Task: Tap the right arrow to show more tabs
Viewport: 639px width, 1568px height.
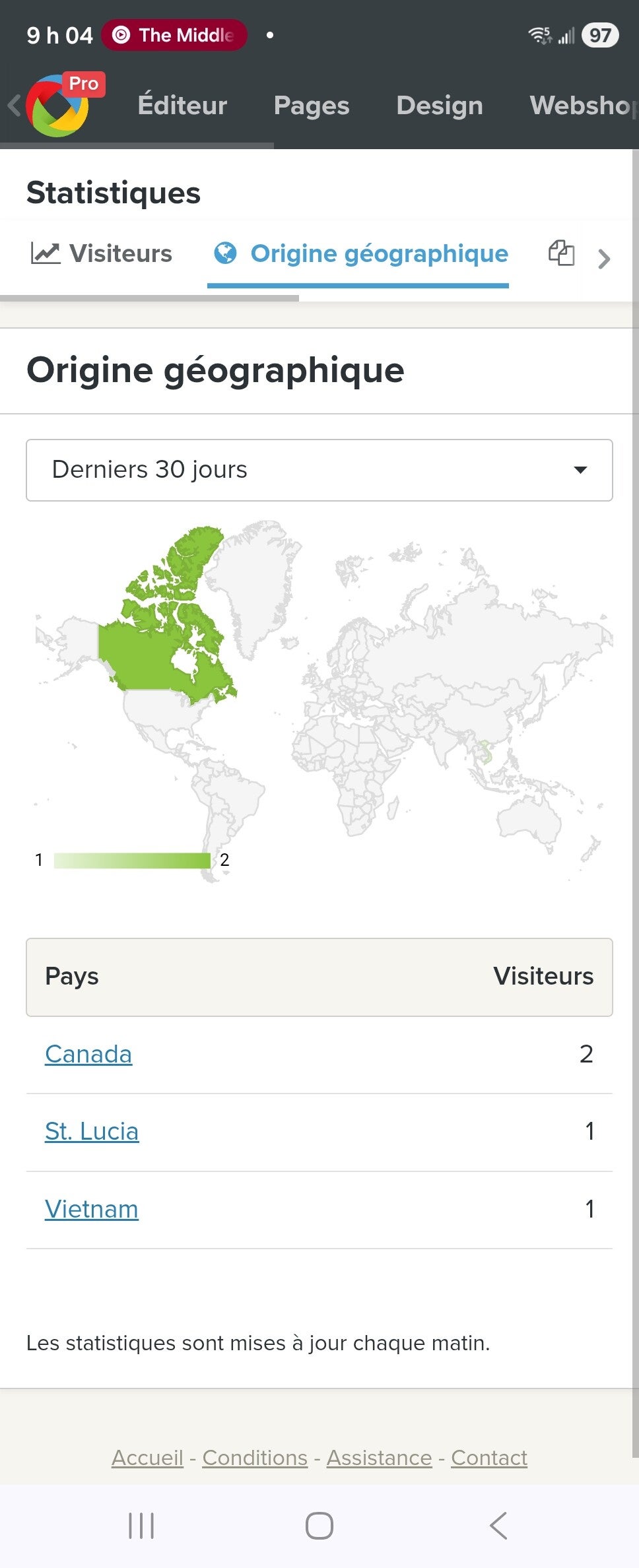Action: [x=603, y=259]
